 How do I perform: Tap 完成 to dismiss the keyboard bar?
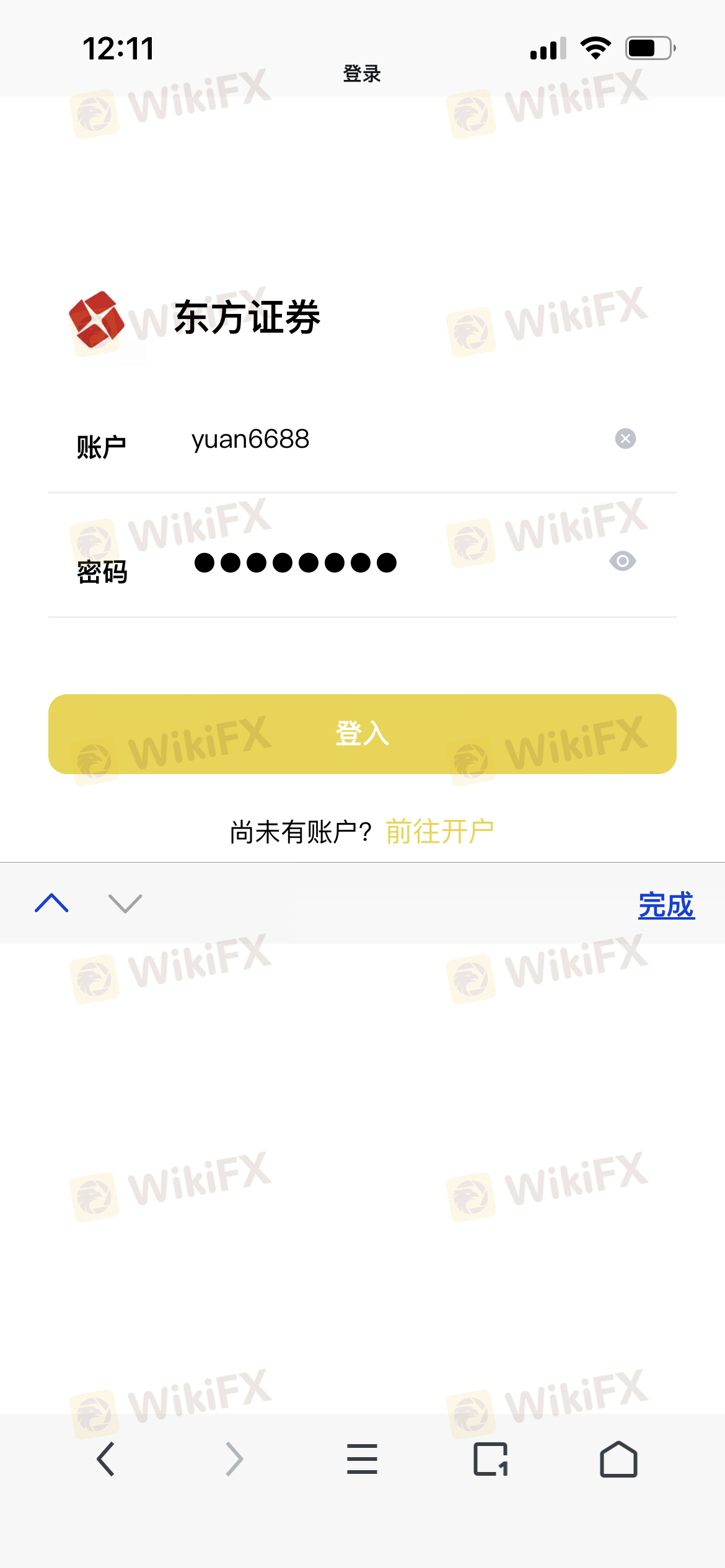click(666, 905)
